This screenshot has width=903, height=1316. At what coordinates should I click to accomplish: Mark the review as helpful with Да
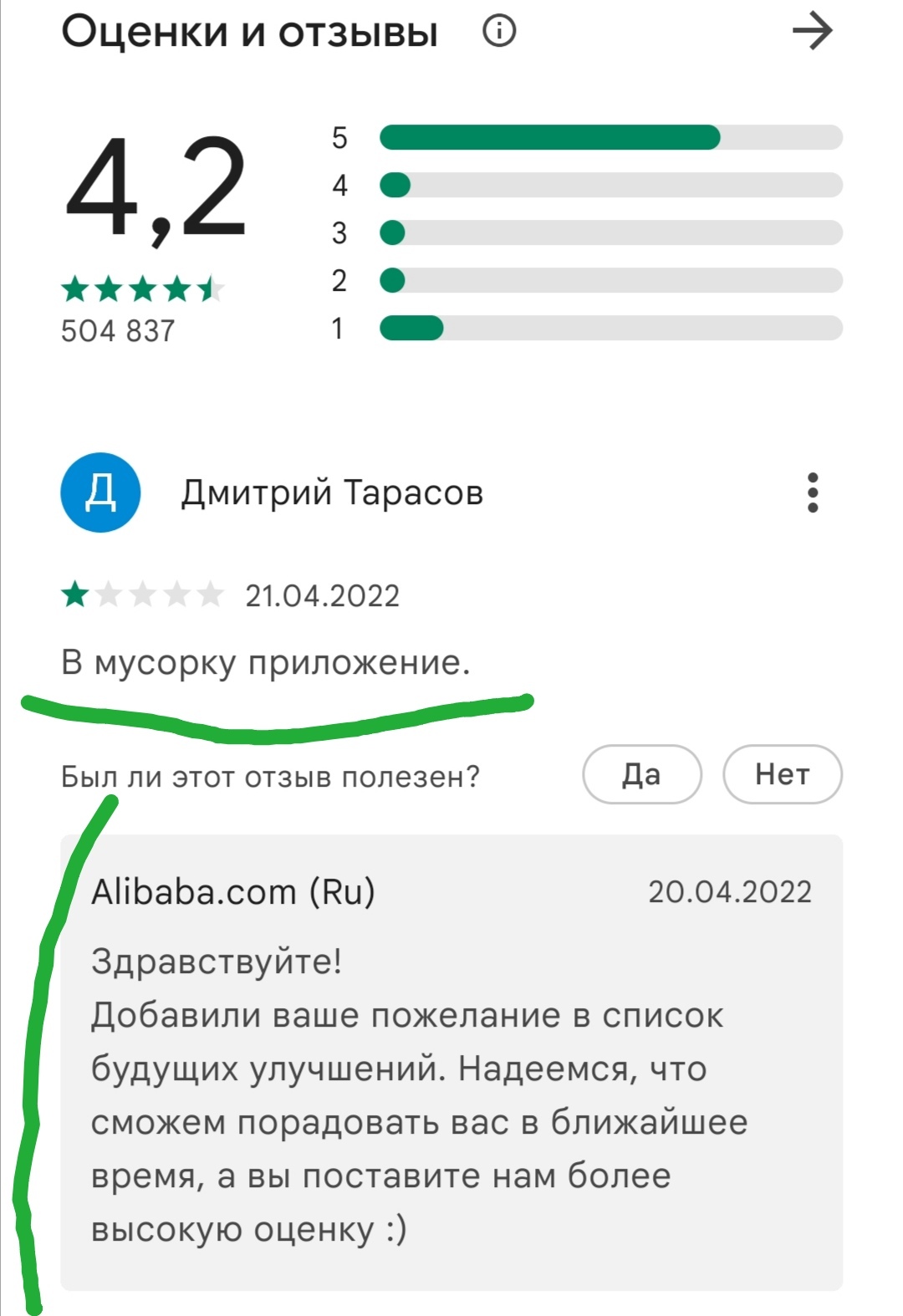click(641, 774)
